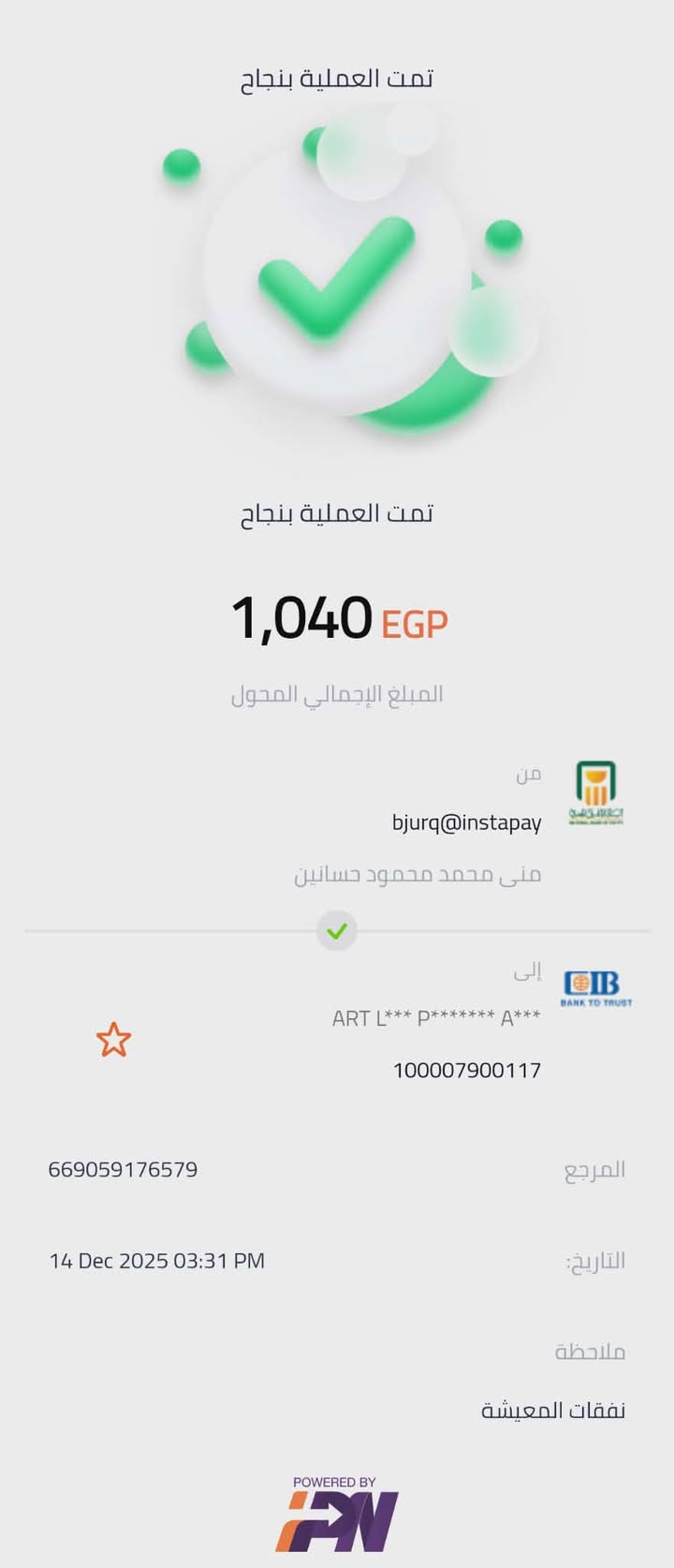
Task: Add the CIB recipient to favorites with the star
Action: click(113, 1040)
